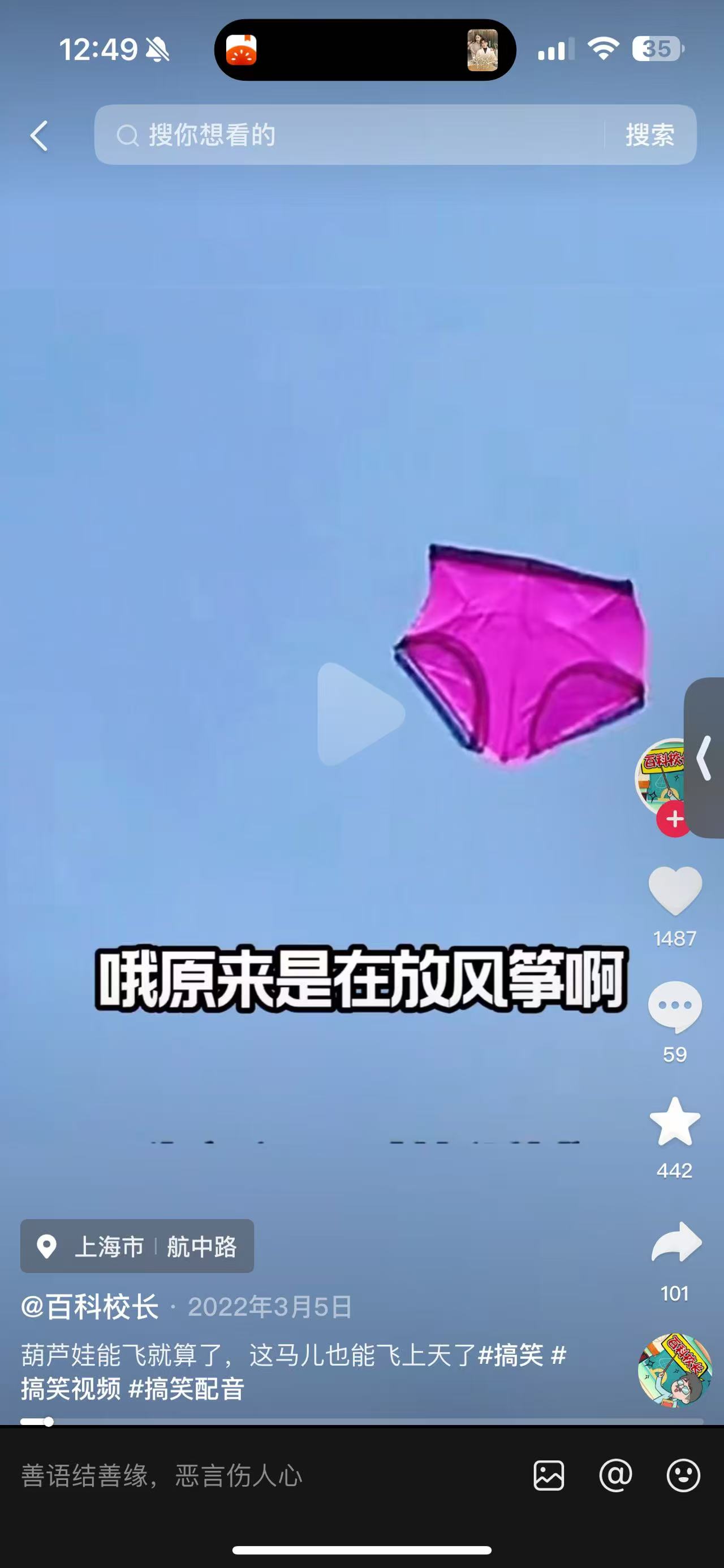Image resolution: width=724 pixels, height=1568 pixels.
Task: Expand the side panel handle arrow
Action: (x=704, y=758)
